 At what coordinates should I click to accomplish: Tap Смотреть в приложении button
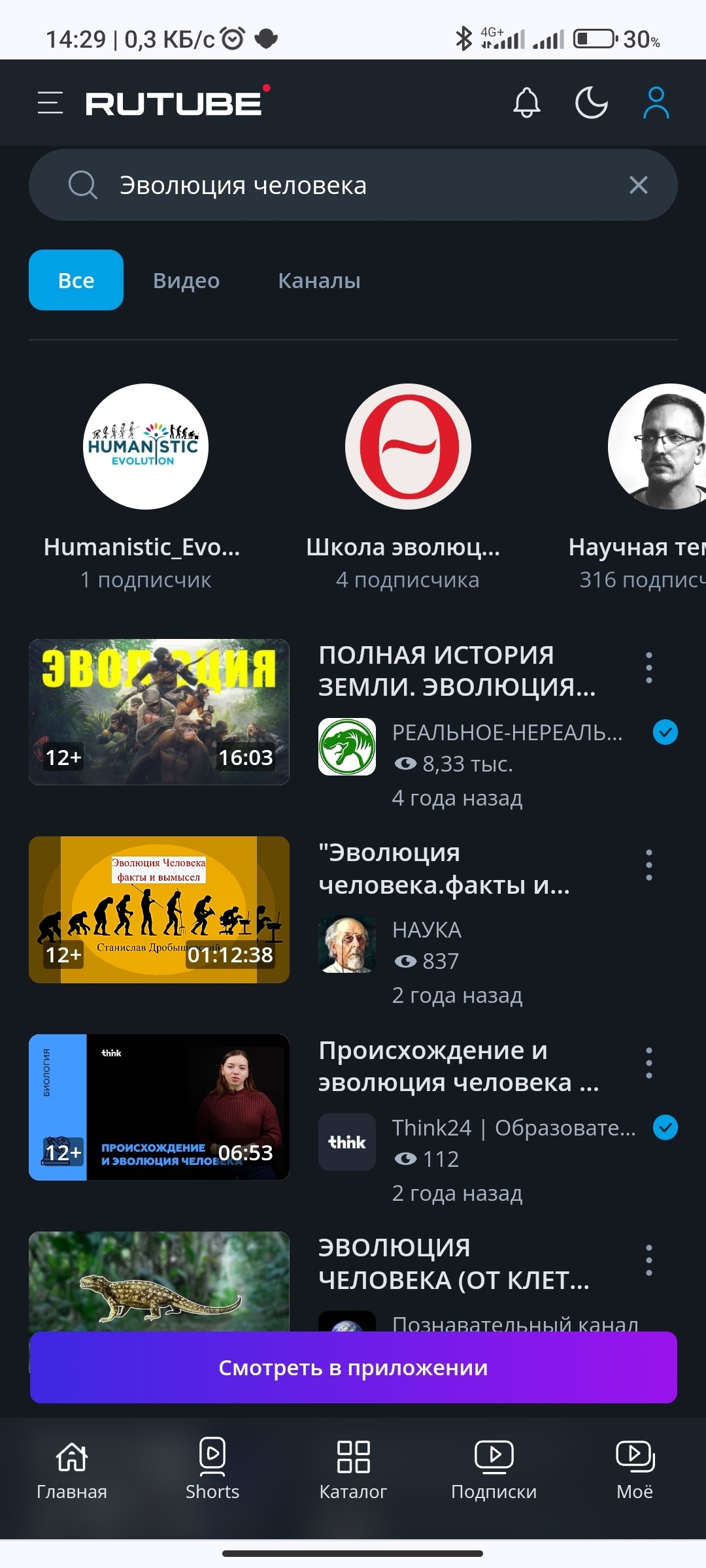[x=353, y=1367]
